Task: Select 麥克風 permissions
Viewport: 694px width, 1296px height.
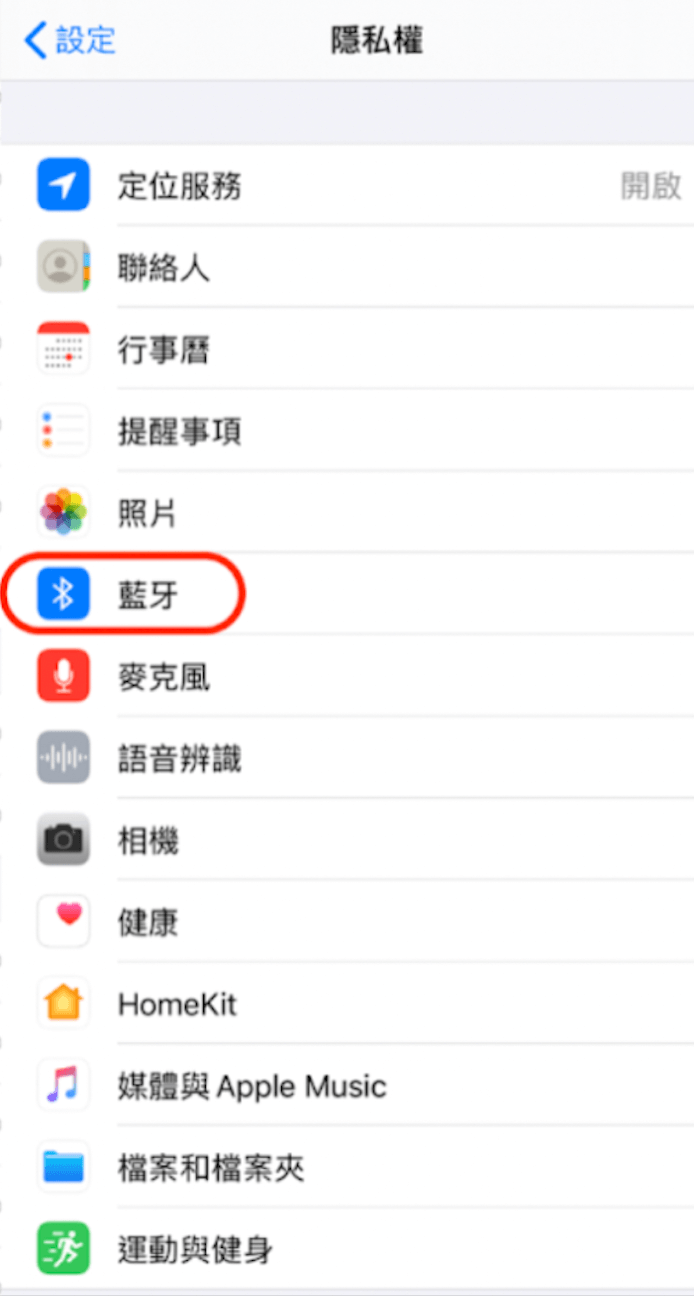Action: (347, 677)
